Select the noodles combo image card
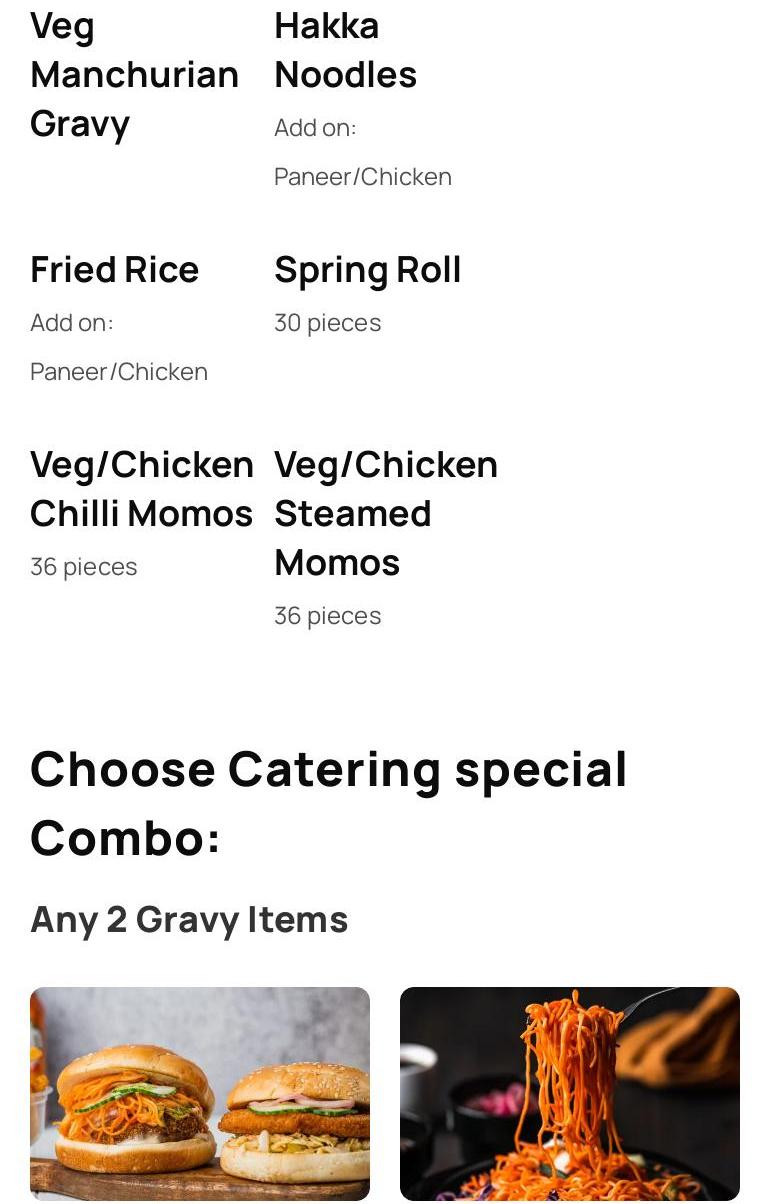Screen dimensions: 770x1204 click(x=569, y=1093)
